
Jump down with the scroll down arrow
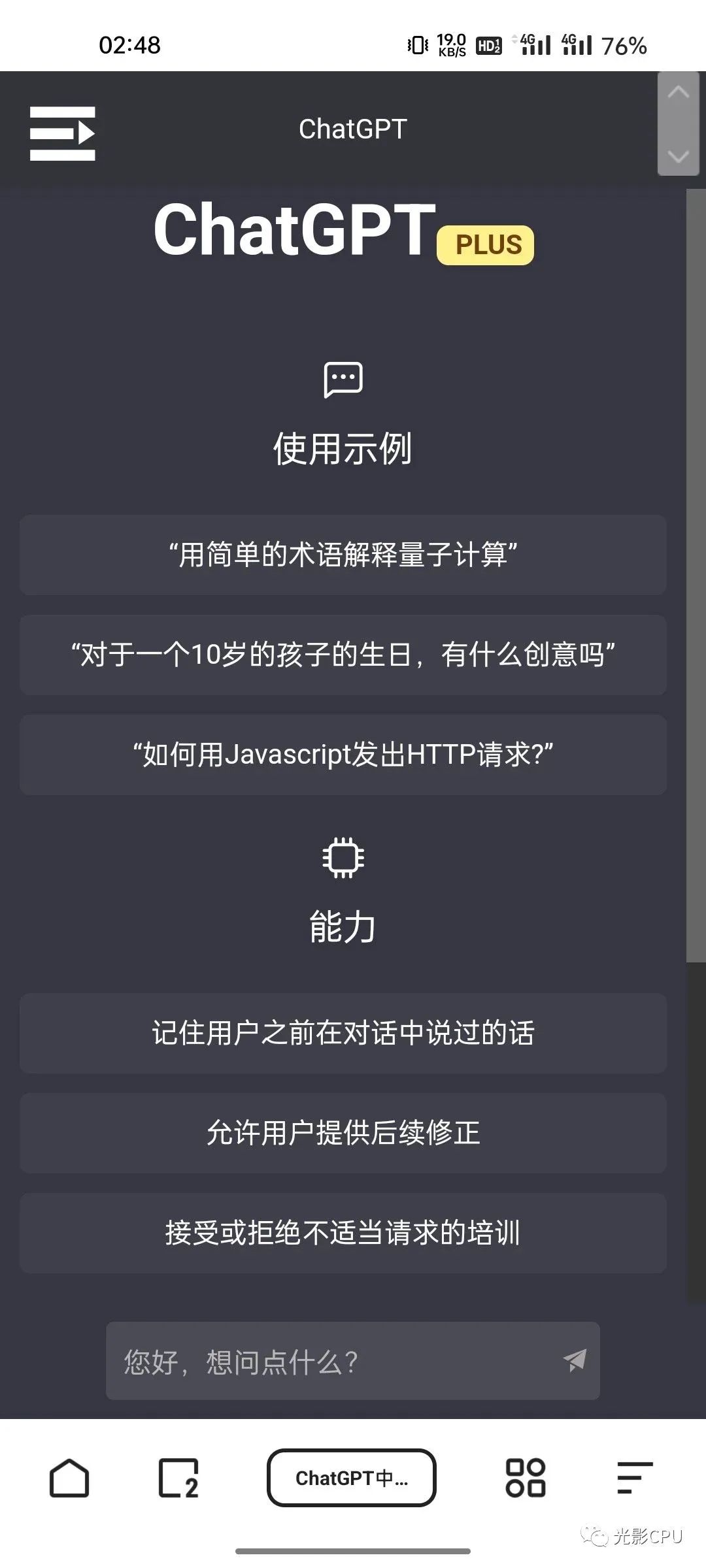click(x=679, y=156)
